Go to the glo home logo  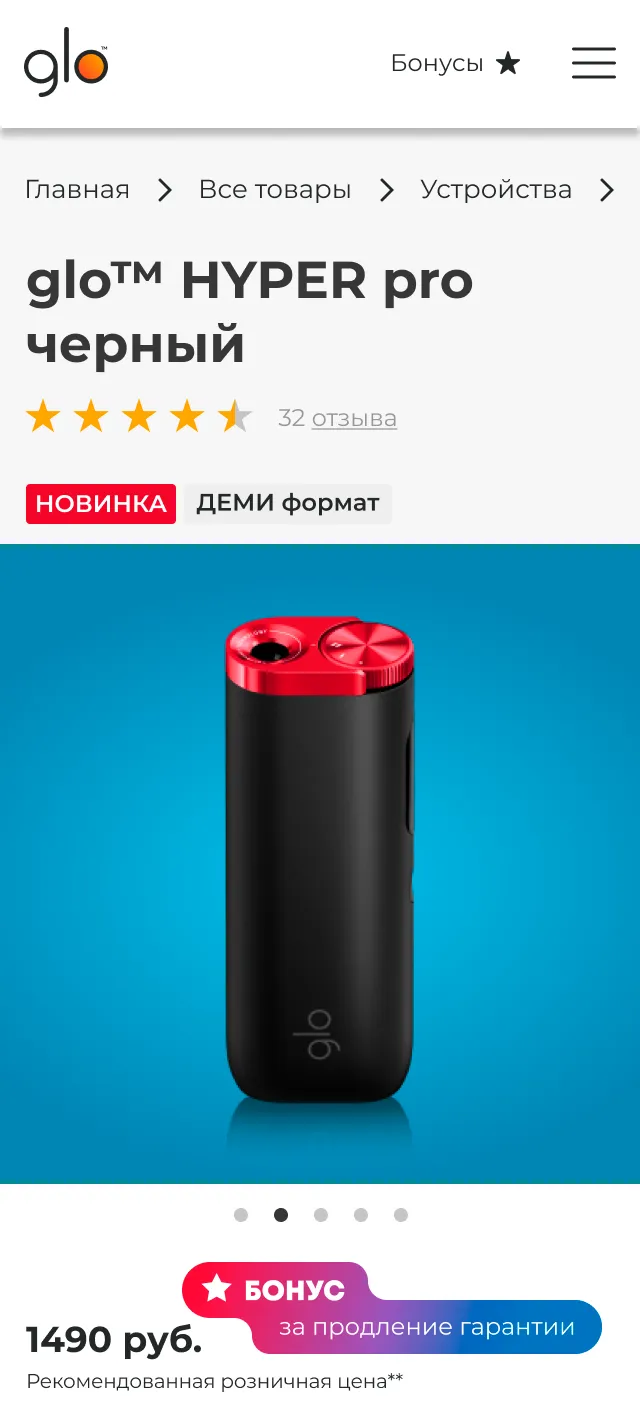66,63
